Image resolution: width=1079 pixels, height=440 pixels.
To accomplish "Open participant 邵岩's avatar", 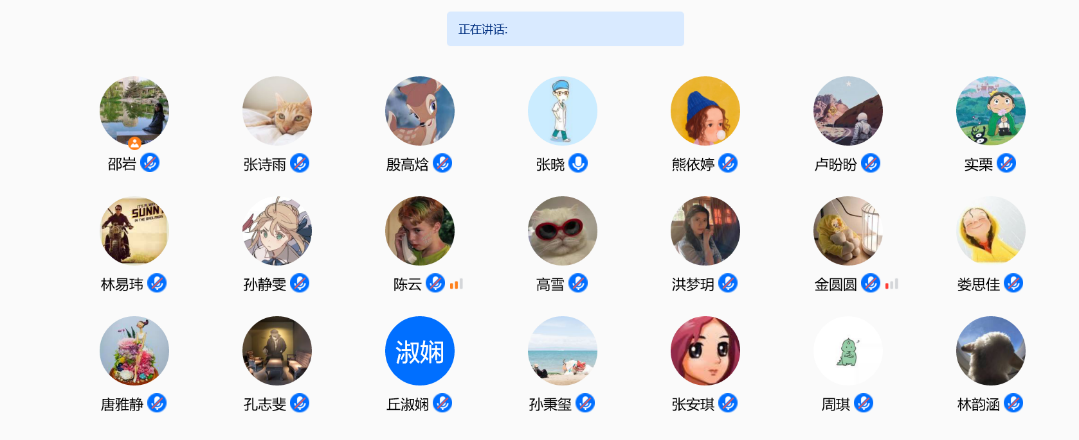I will pos(134,111).
